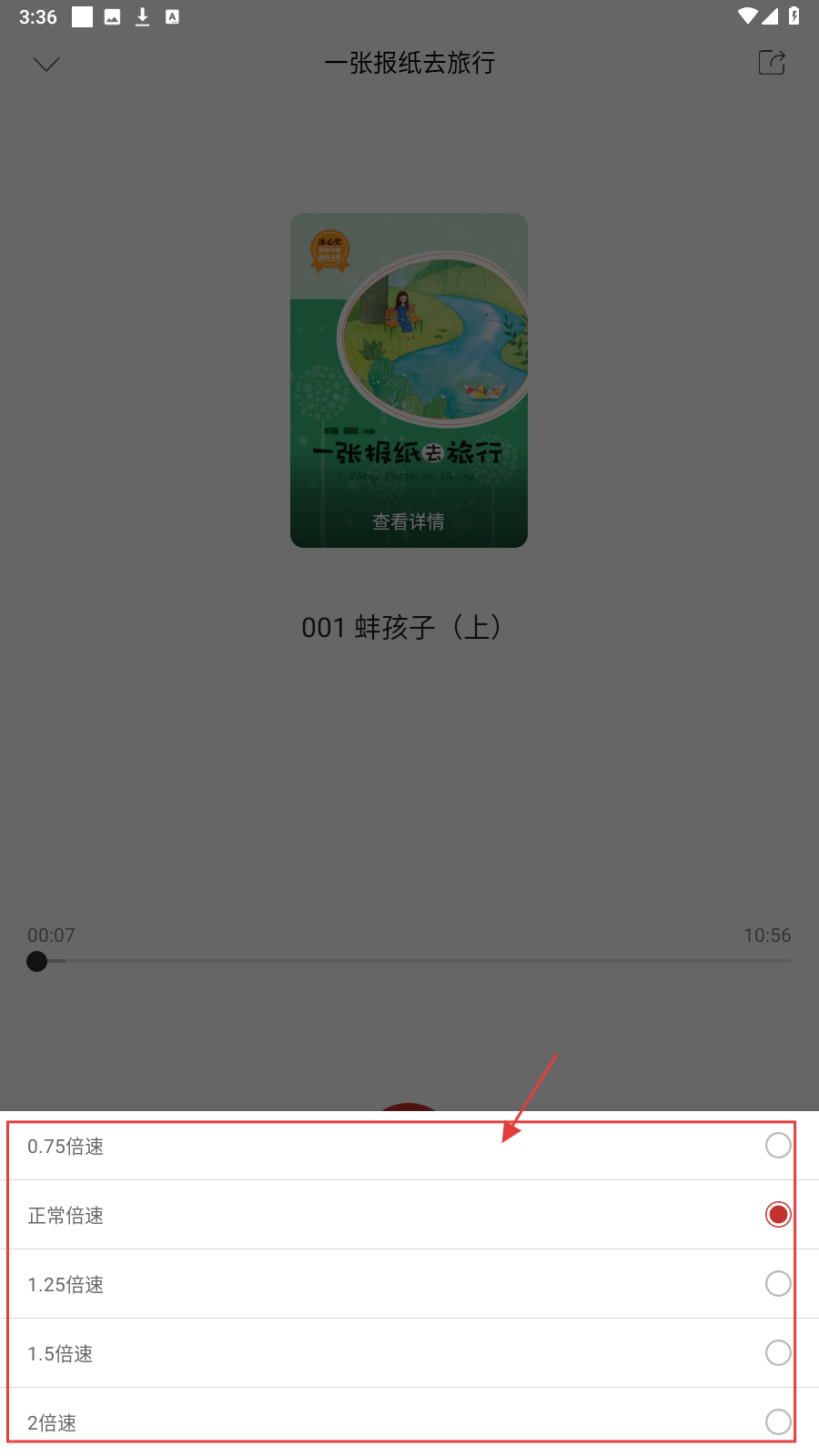
Task: Choose 正常倍速 playback speed
Action: click(x=777, y=1215)
